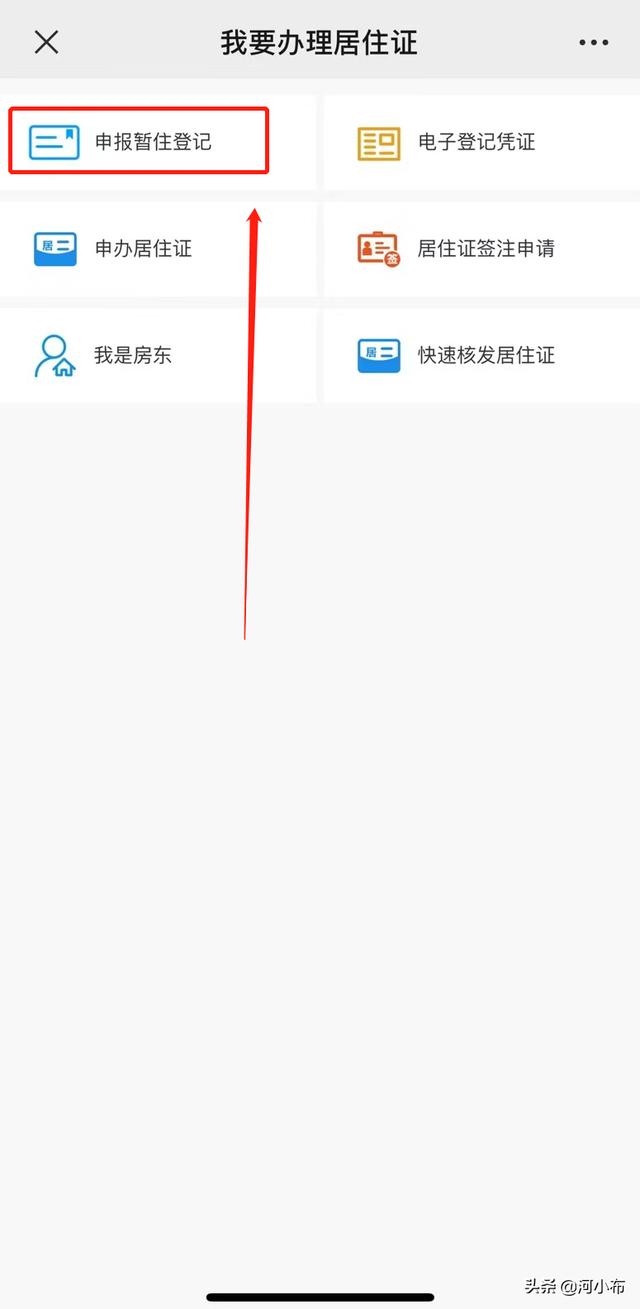
Task: Open 申报暂住登记
Action: pos(158,142)
